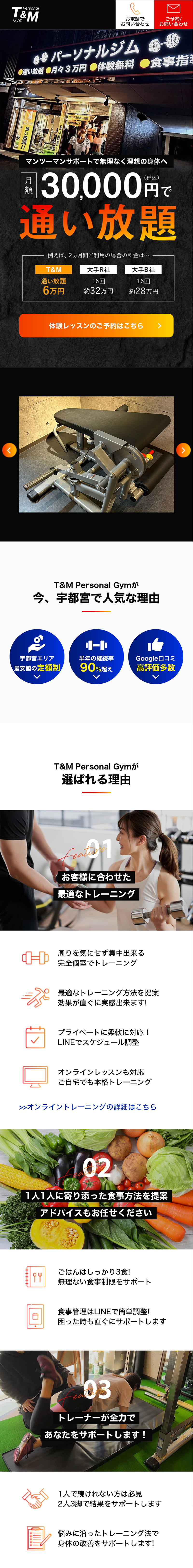Tap the 体験レッスンのご予約はこちら button
The image size is (193, 1568).
[x=96, y=326]
